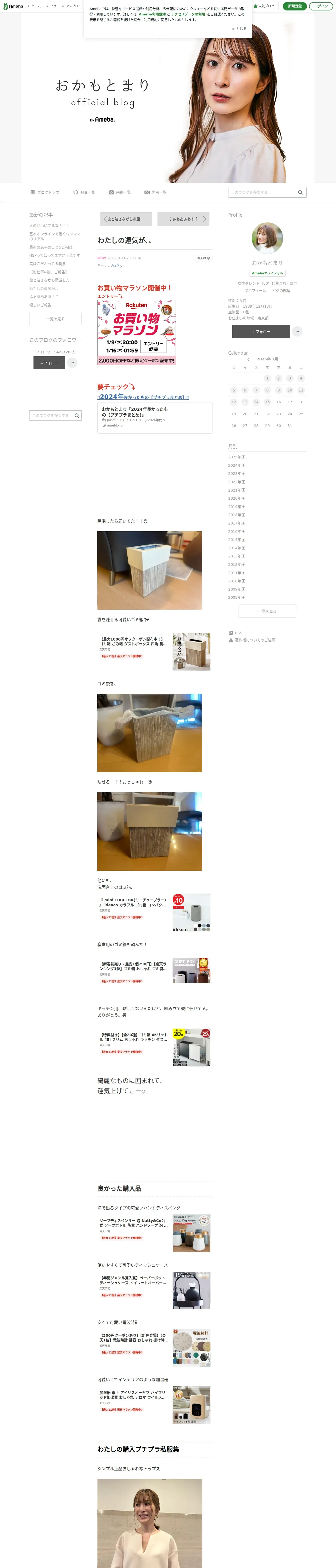Open the 記事一覧 article list
336x1568 pixels.
click(x=84, y=192)
